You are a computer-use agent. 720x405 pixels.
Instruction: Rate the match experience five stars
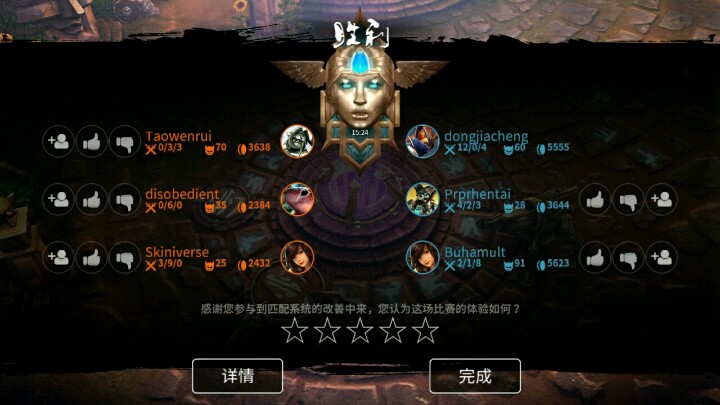pyautogui.click(x=426, y=331)
